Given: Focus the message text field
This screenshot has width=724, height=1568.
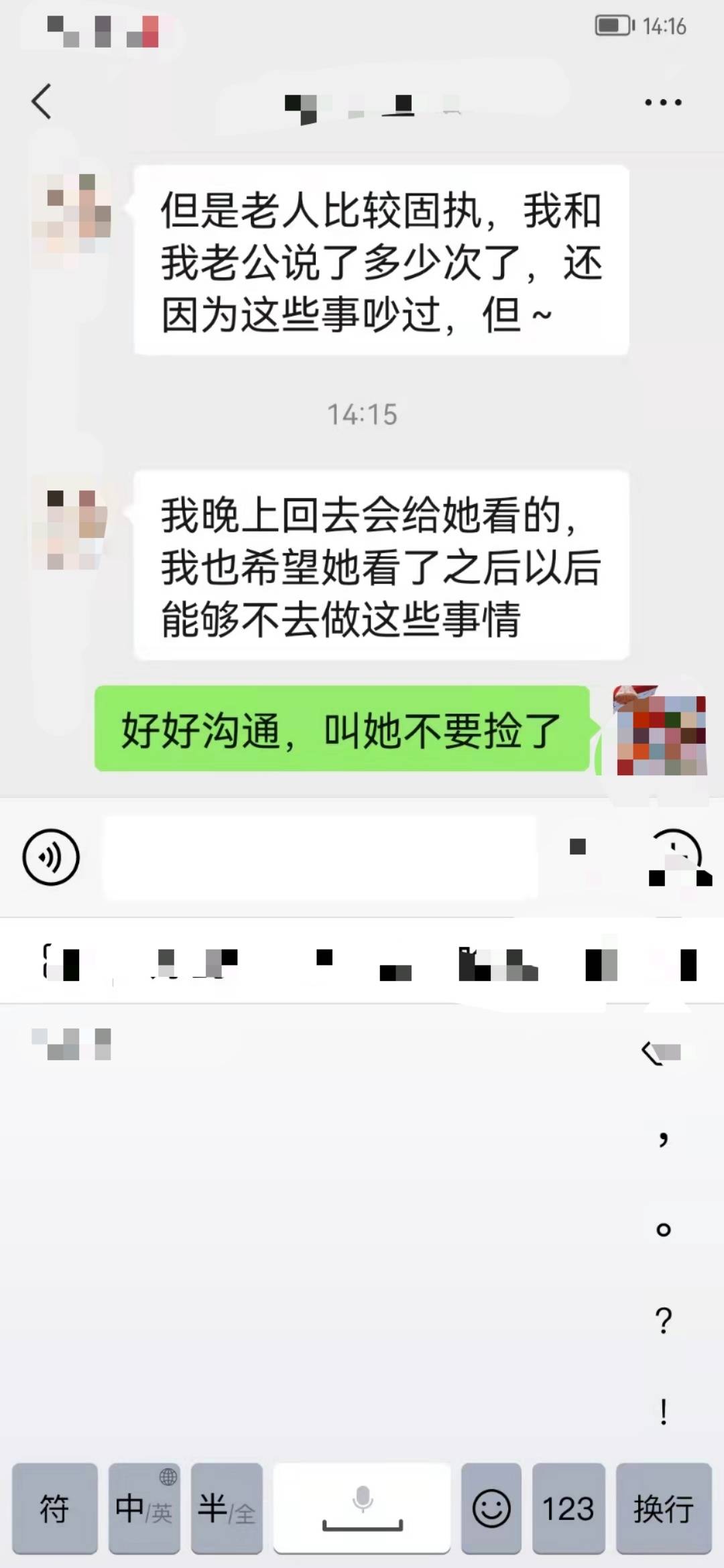Looking at the screenshot, I should coord(320,857).
